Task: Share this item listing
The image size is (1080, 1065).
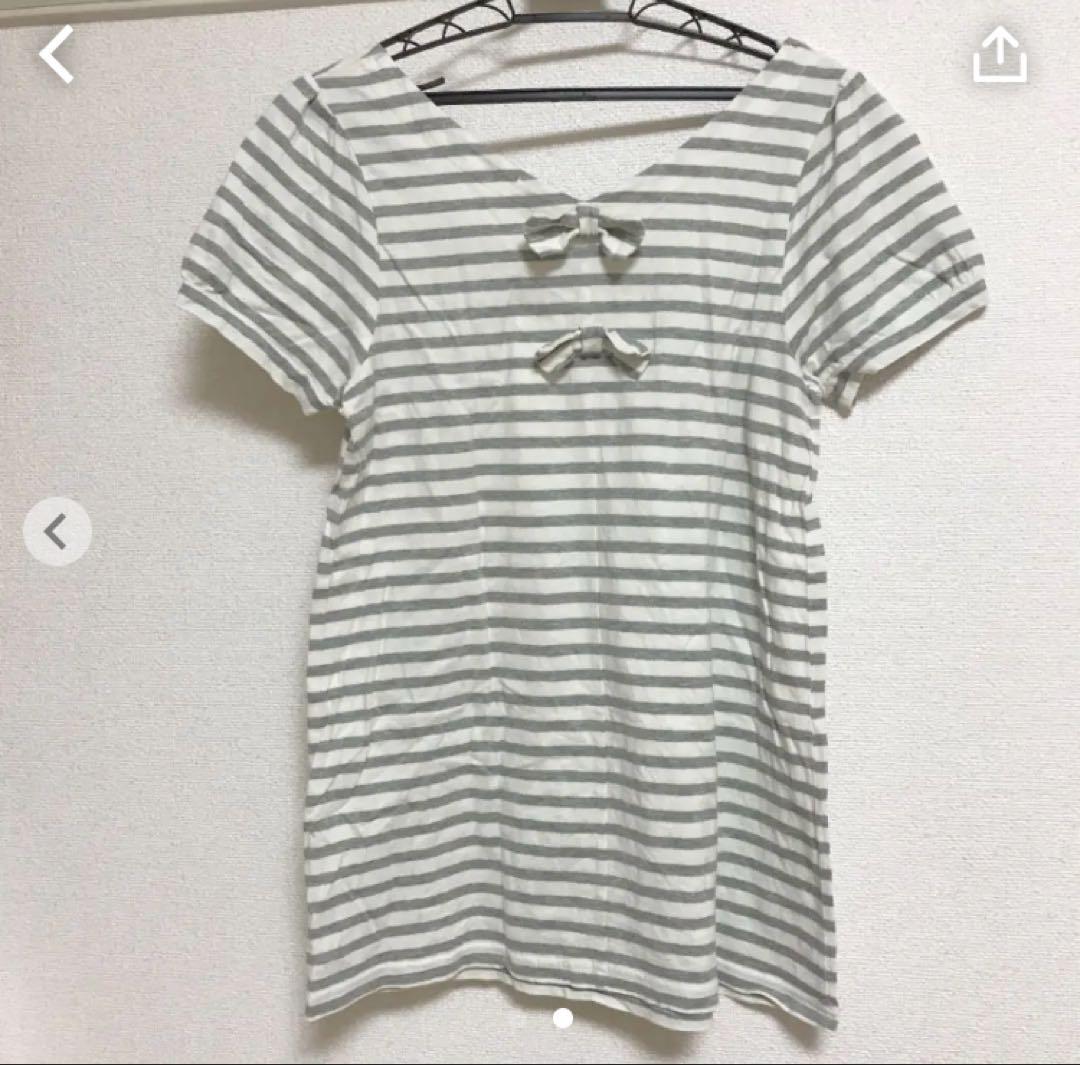Action: tap(999, 54)
